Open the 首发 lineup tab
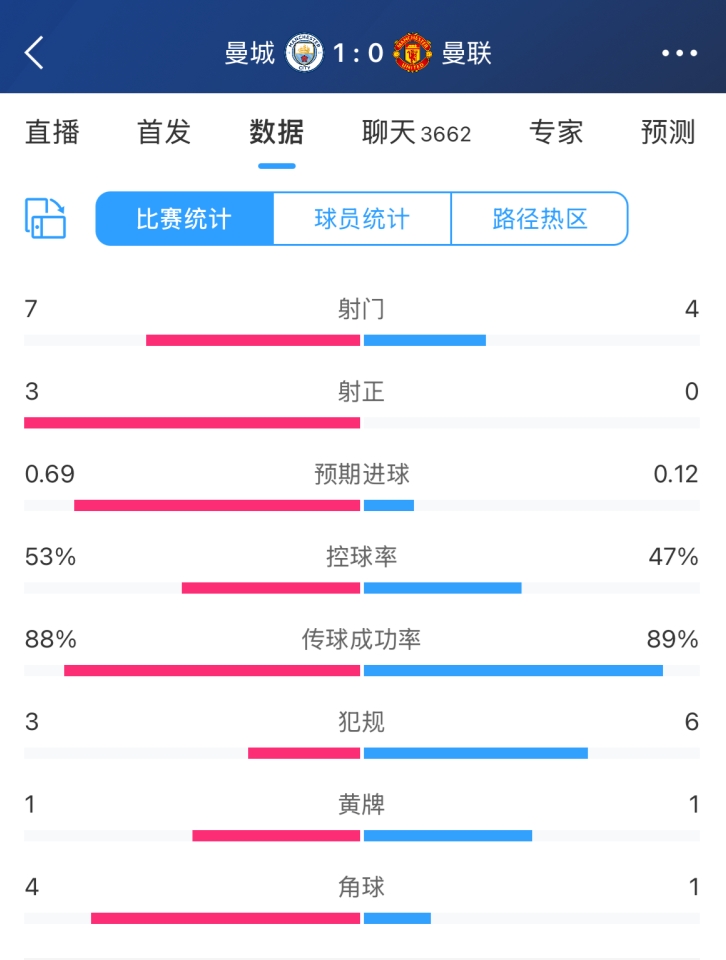Screen dimensions: 726x960 click(164, 132)
